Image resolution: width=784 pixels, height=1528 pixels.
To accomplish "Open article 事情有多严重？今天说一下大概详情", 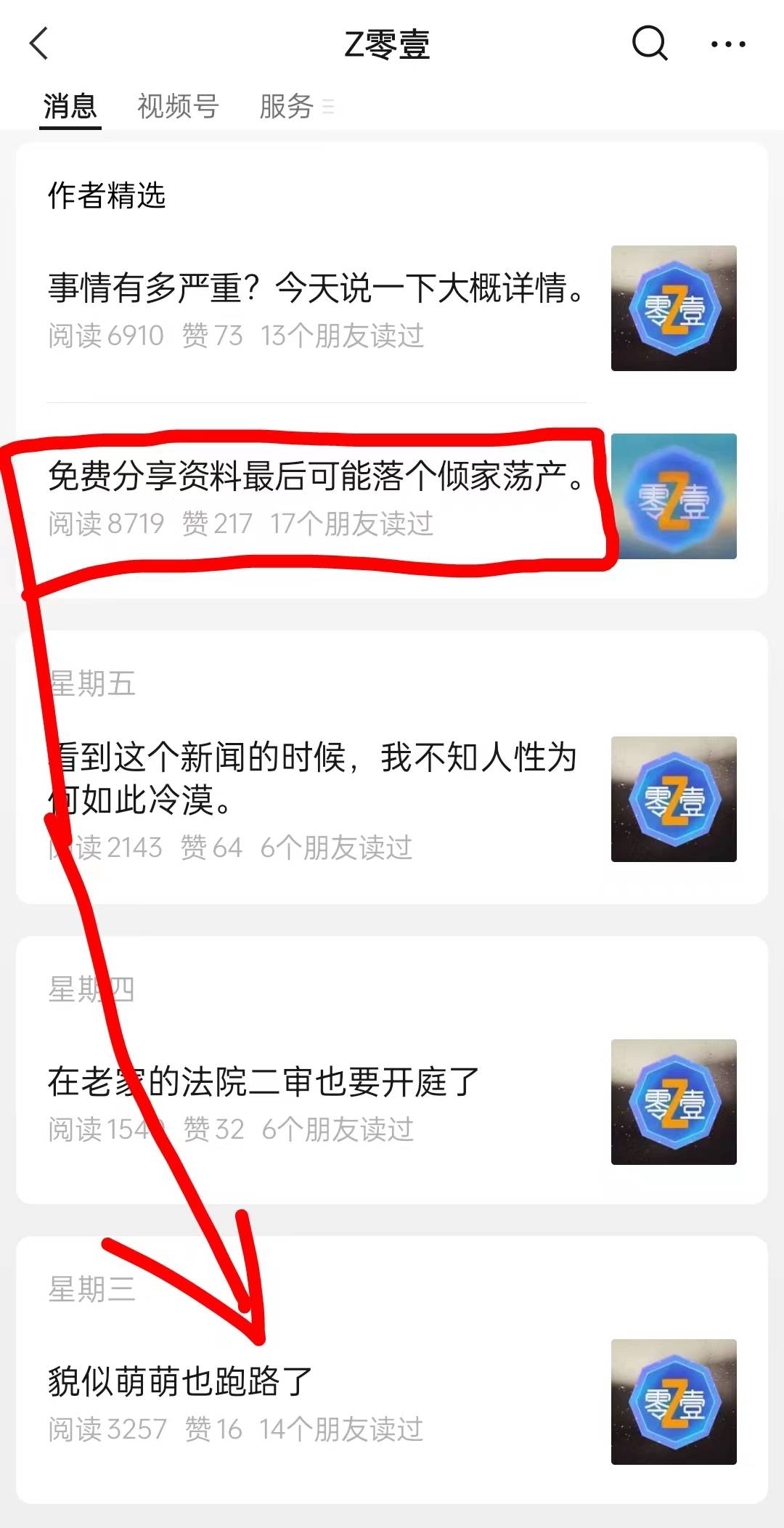I will pos(316,289).
